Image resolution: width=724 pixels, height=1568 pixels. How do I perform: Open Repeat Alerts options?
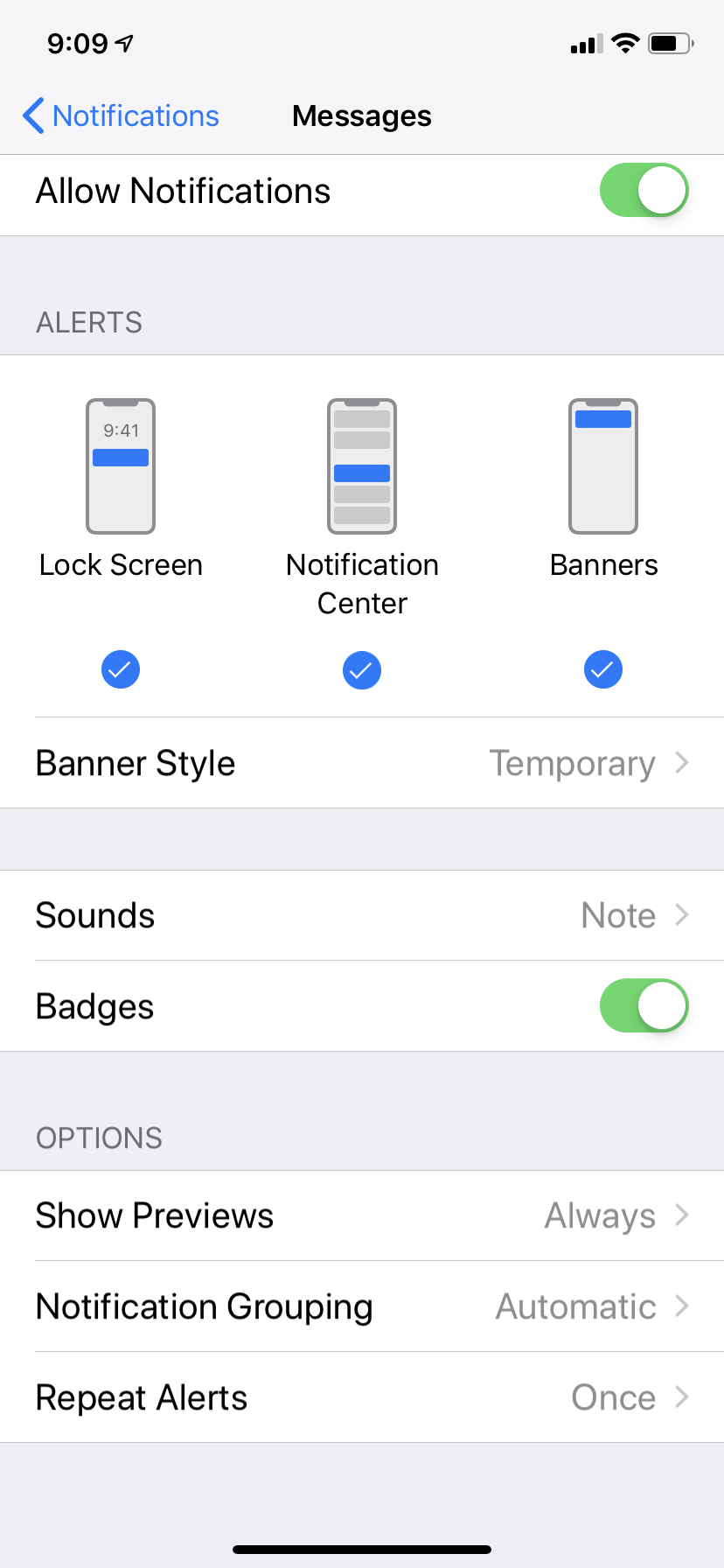pos(362,1397)
